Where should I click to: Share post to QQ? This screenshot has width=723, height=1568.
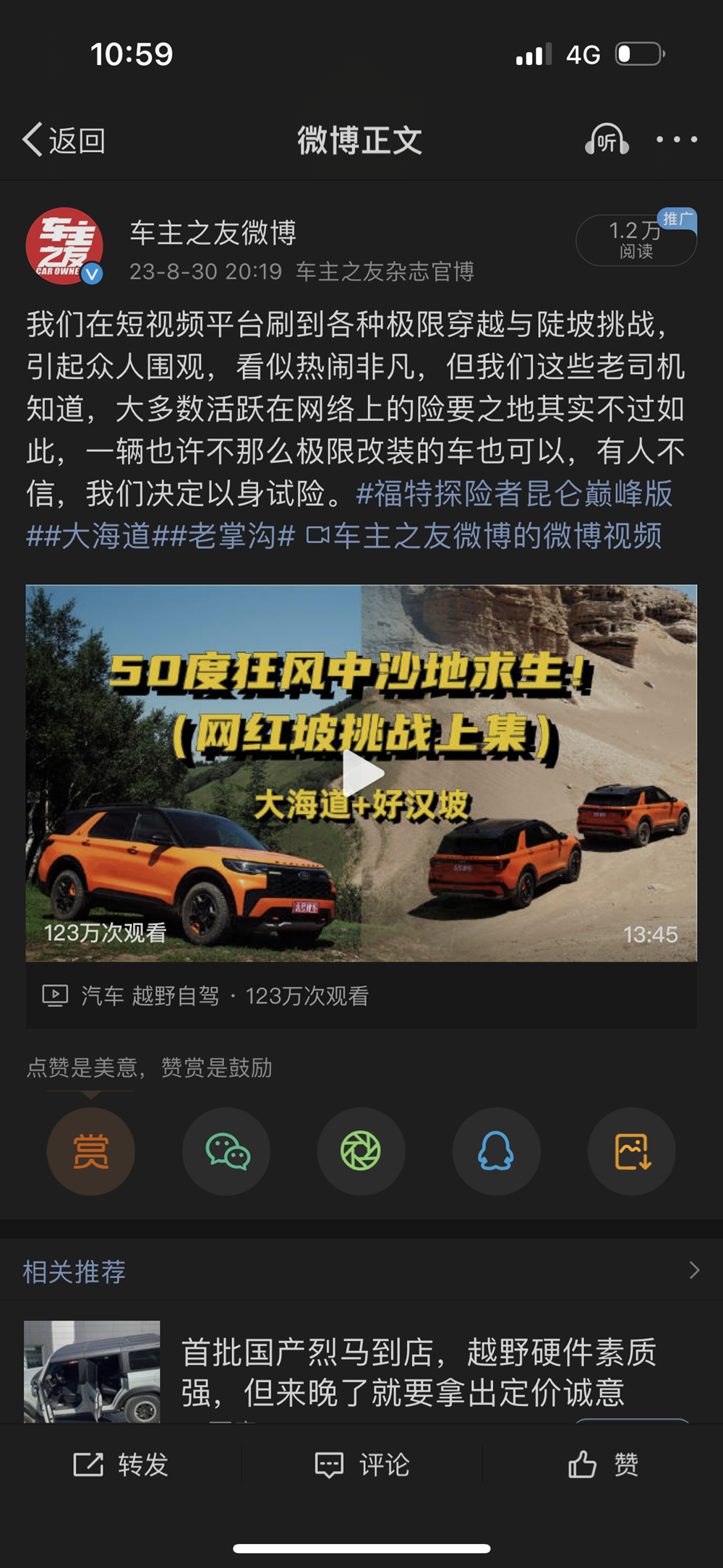coord(496,1151)
